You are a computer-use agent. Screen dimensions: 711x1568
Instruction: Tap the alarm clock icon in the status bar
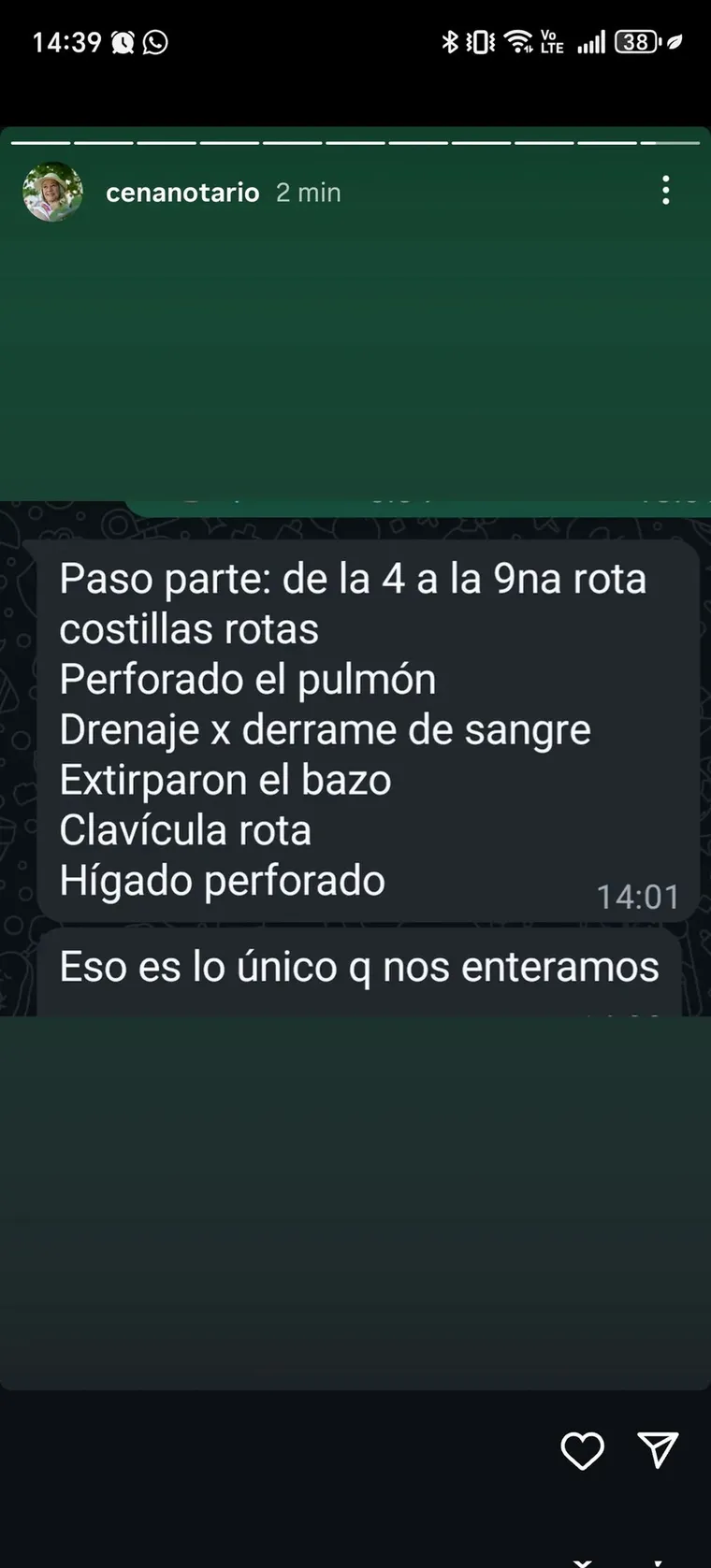pos(118,41)
